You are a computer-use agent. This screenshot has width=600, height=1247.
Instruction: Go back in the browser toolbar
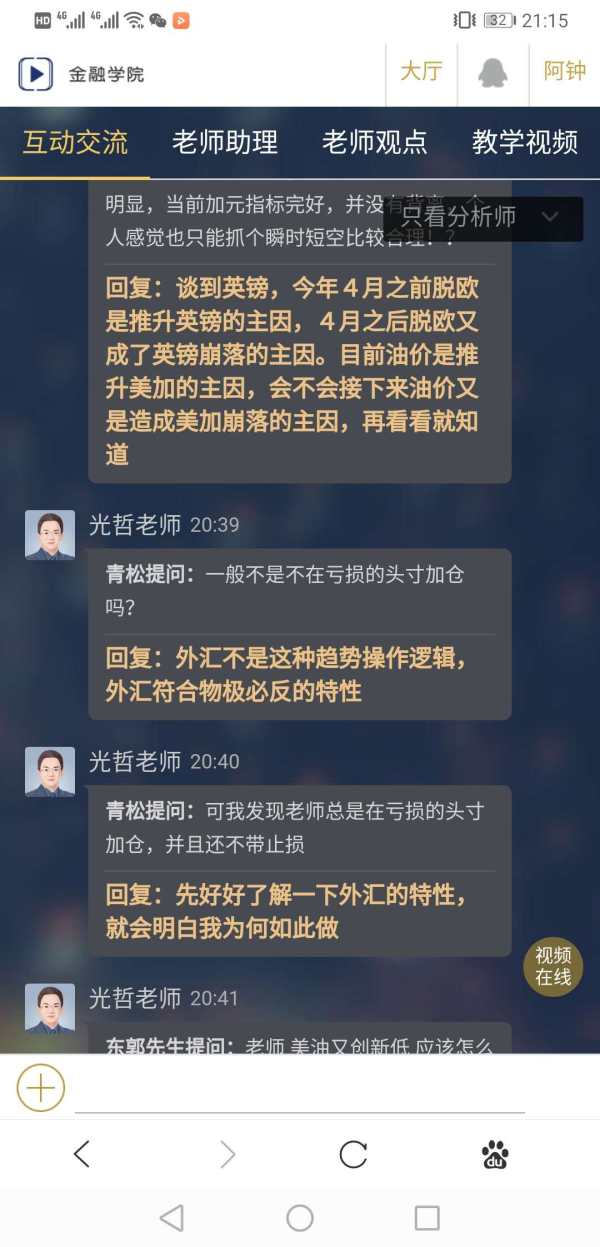click(82, 1154)
